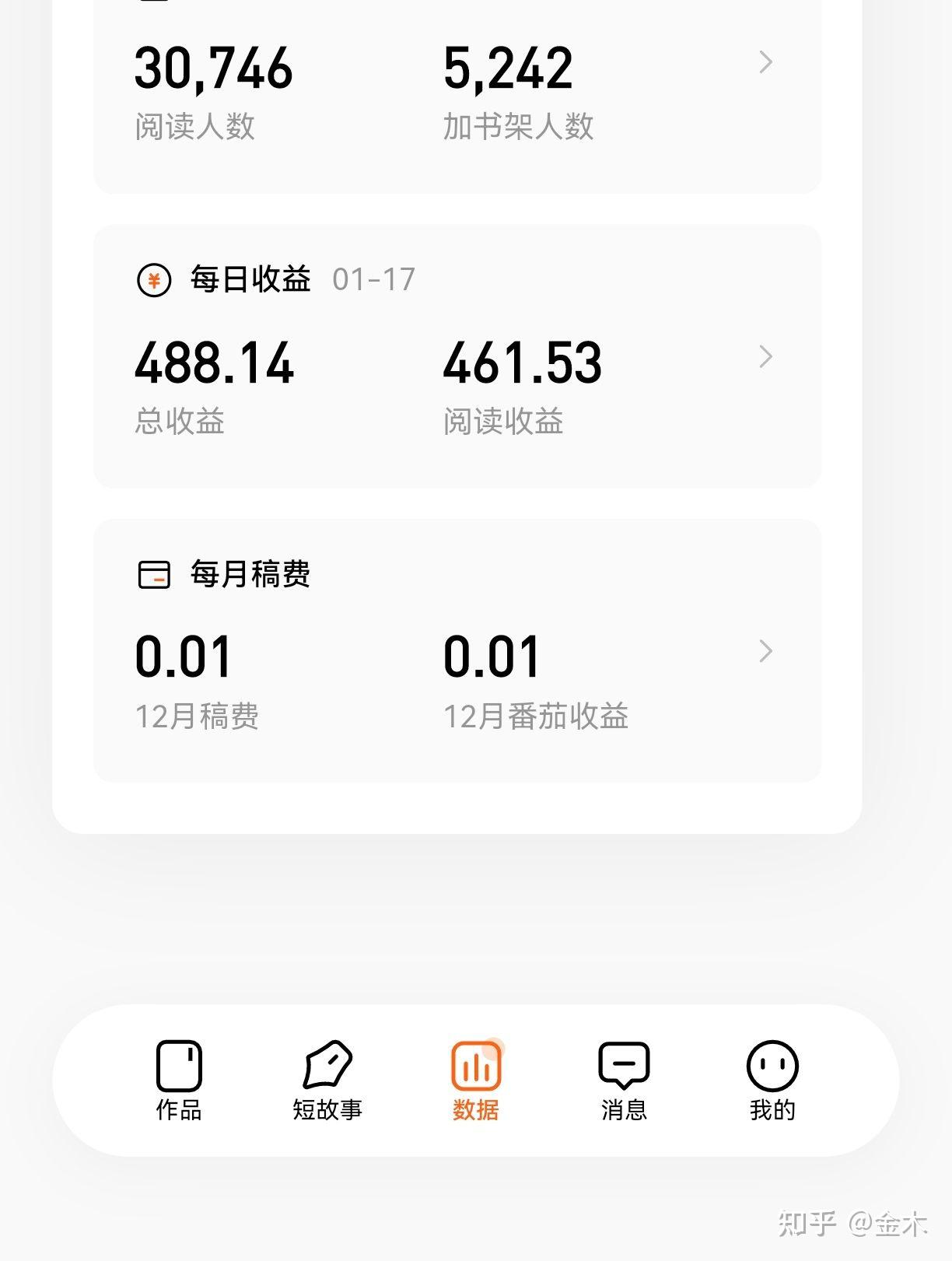Go to the 消息 tab
This screenshot has width=952, height=1261.
coord(624,1081)
